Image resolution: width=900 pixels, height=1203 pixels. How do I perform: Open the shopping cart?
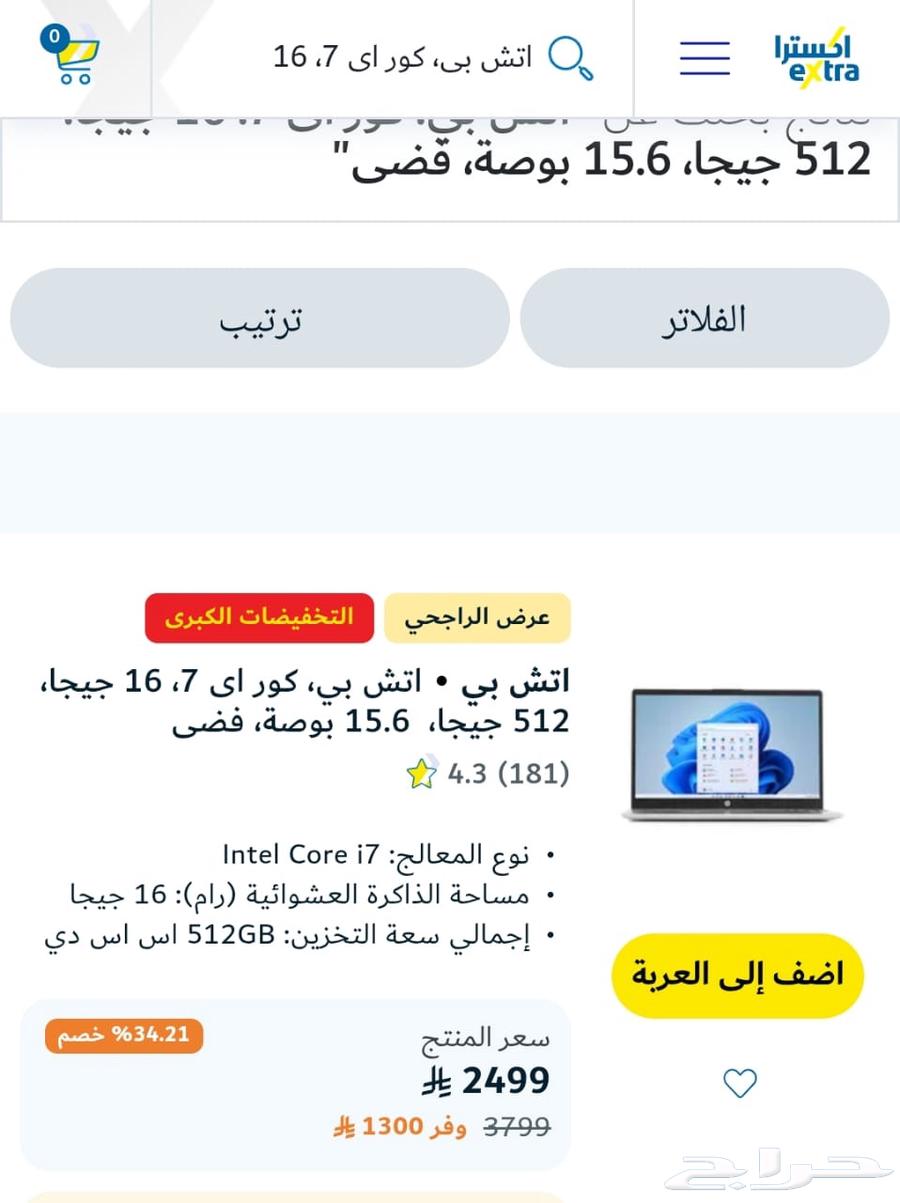[72, 57]
